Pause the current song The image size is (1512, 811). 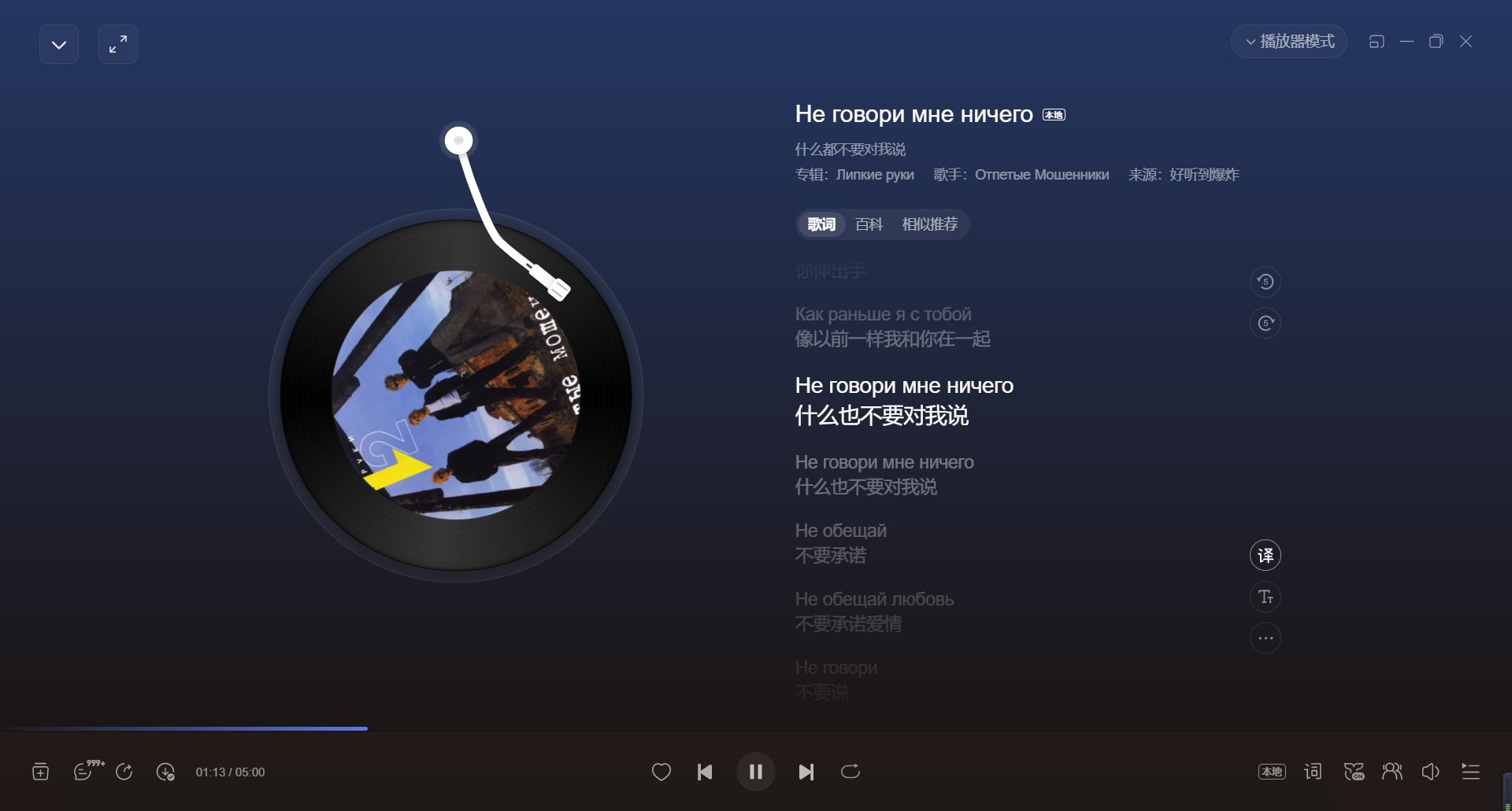point(755,772)
